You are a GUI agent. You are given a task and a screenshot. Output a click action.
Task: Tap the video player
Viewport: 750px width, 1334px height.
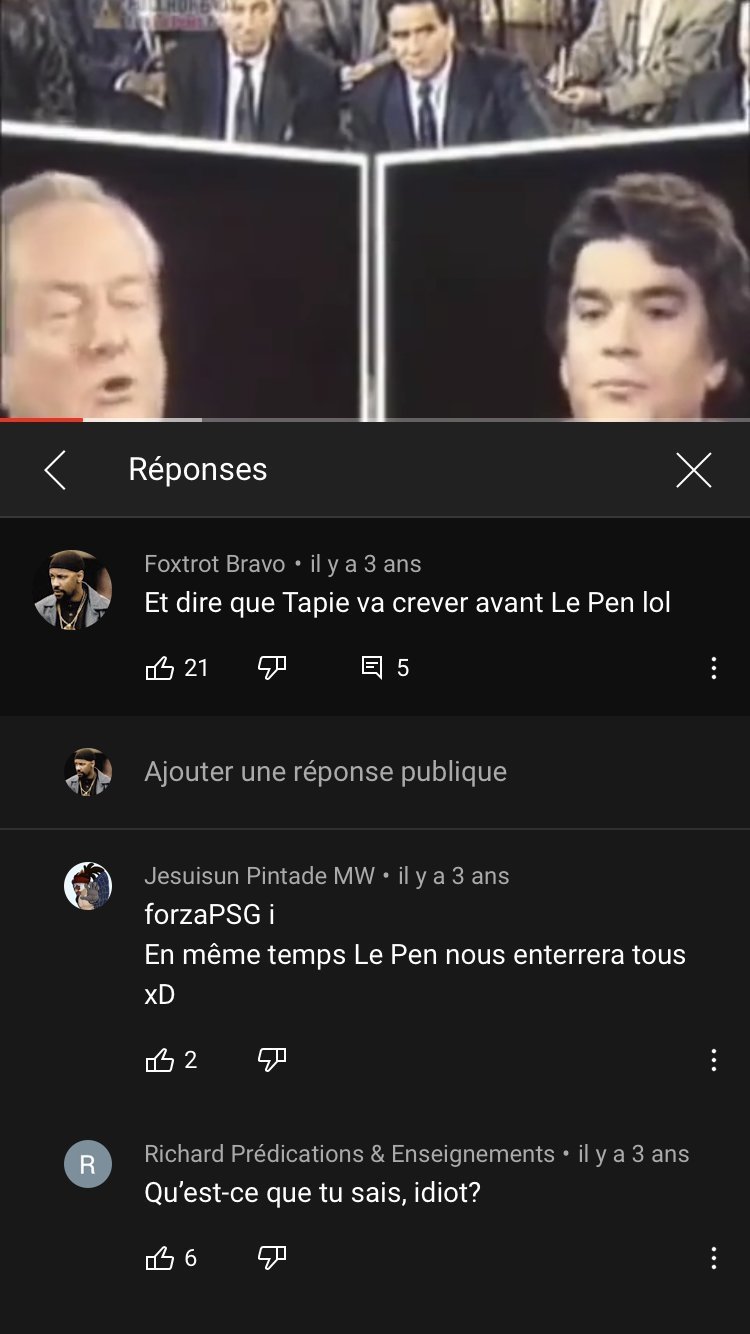(x=375, y=210)
